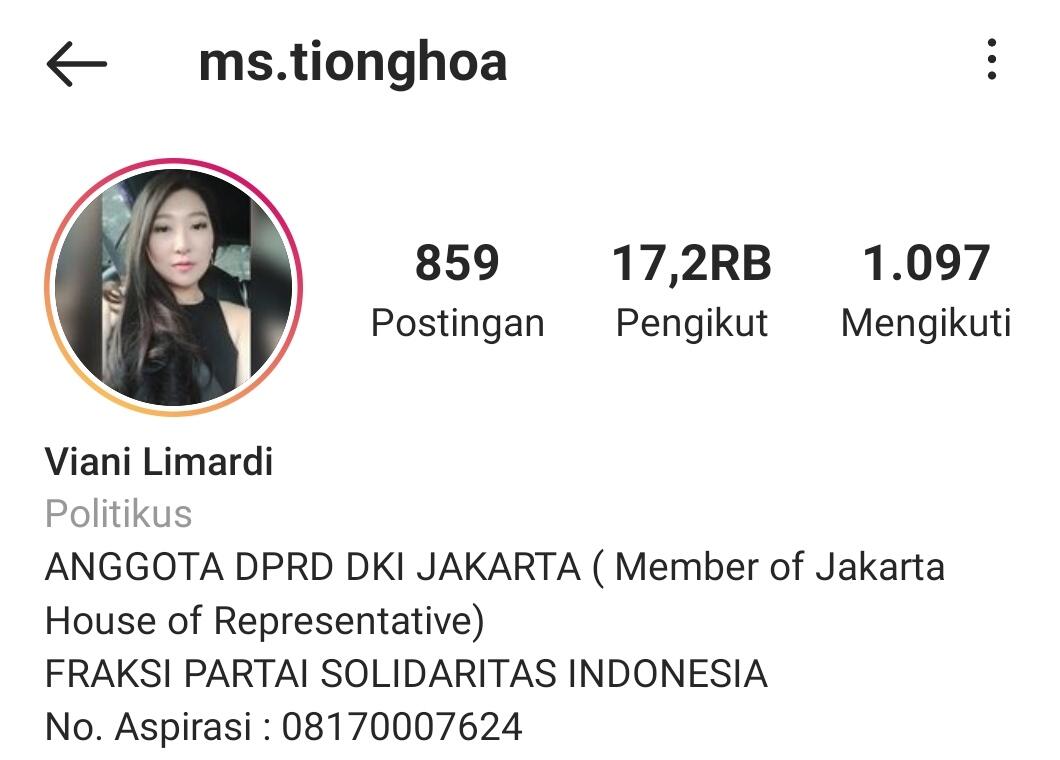The image size is (1060, 760).
Task: Open the 859 Postingan list
Action: [x=457, y=291]
